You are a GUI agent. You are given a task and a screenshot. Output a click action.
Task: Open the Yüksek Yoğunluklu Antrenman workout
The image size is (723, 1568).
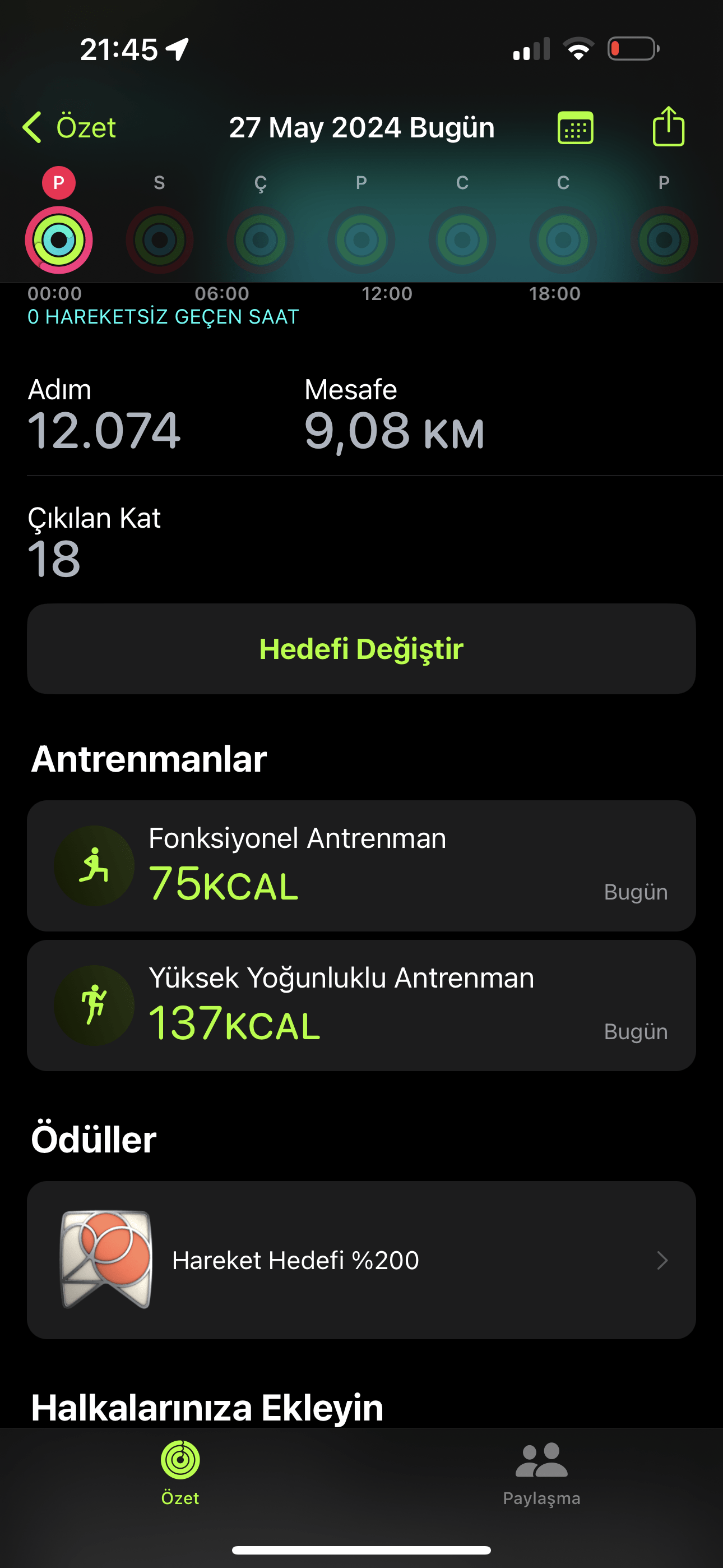[x=361, y=1006]
